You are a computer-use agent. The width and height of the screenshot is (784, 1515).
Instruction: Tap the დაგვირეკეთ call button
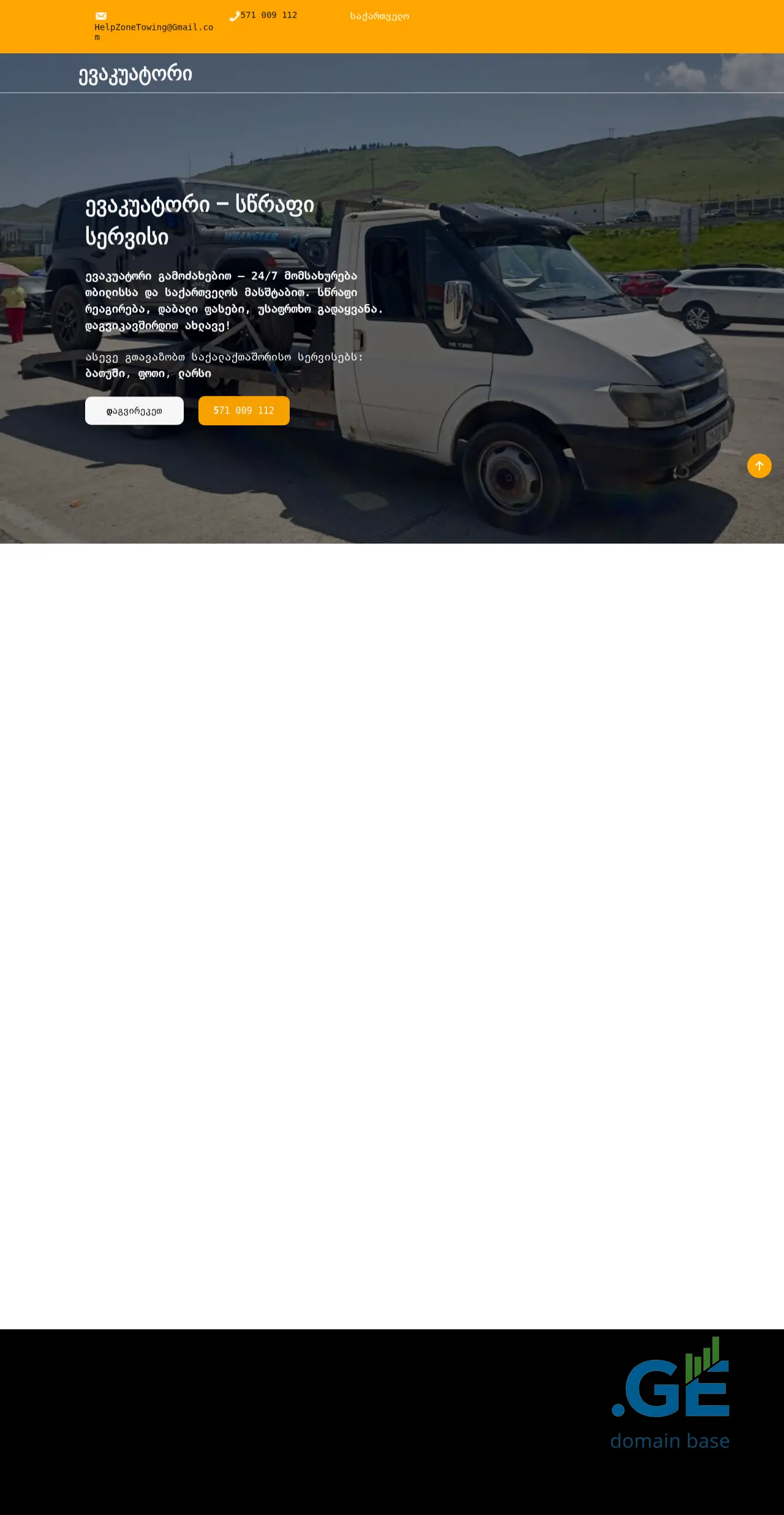tap(134, 411)
